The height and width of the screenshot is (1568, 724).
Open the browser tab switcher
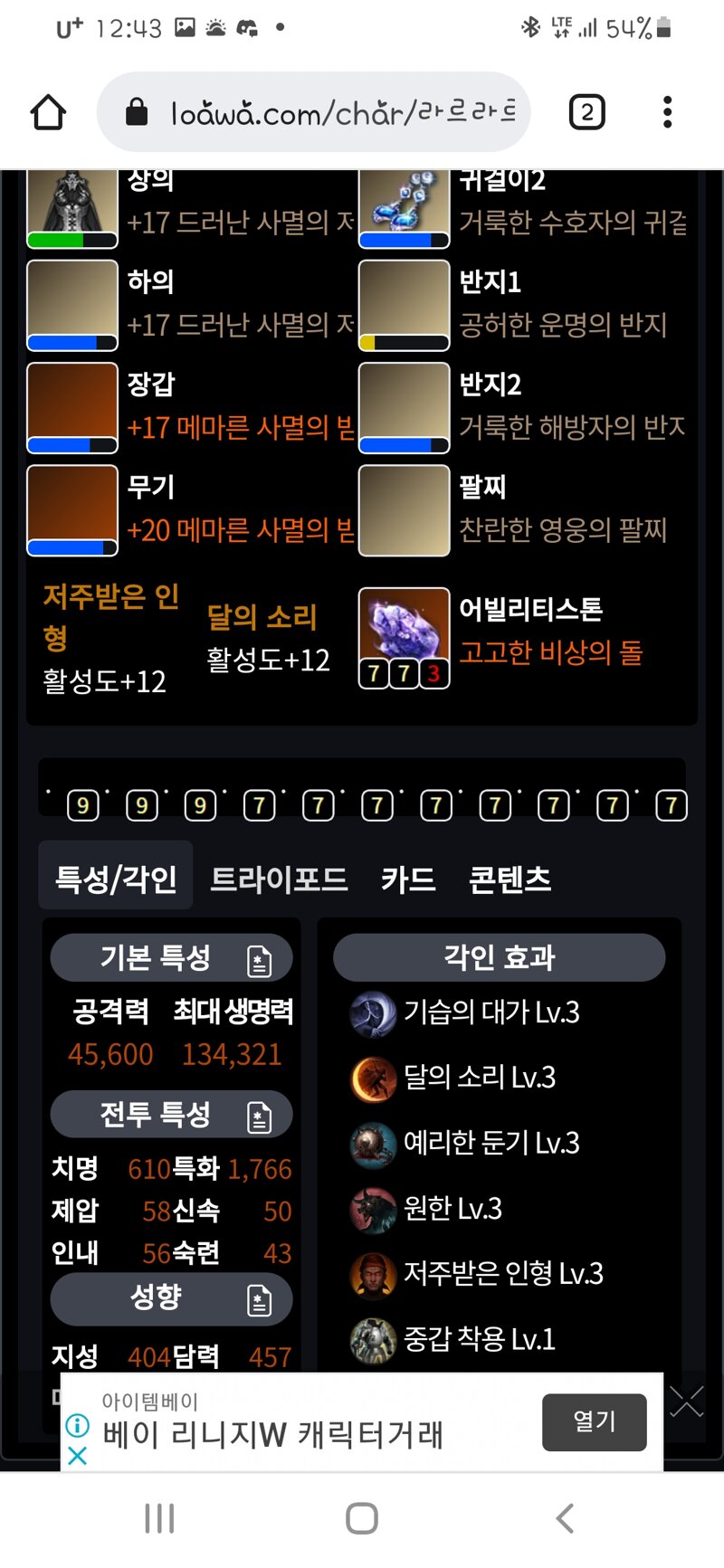586,113
